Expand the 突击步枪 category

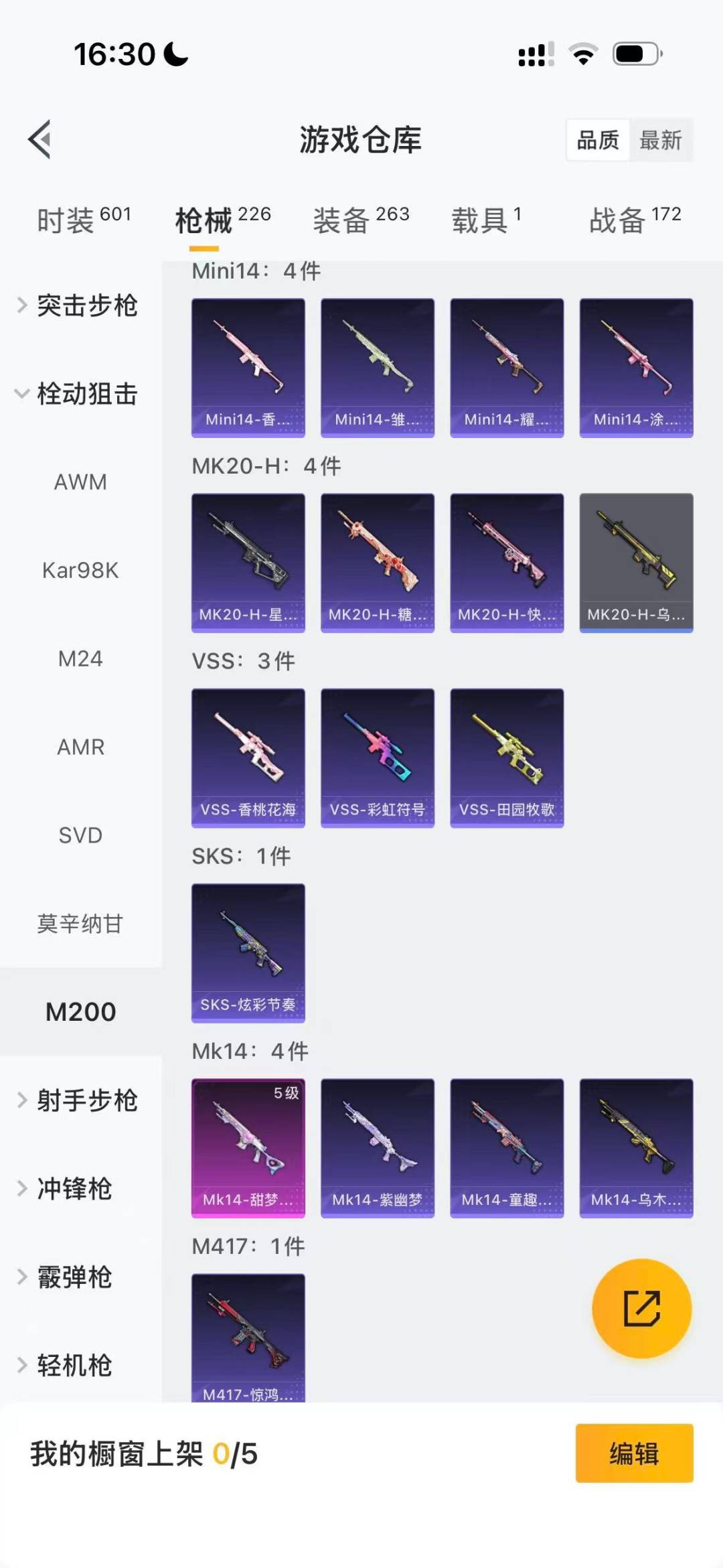[x=80, y=305]
